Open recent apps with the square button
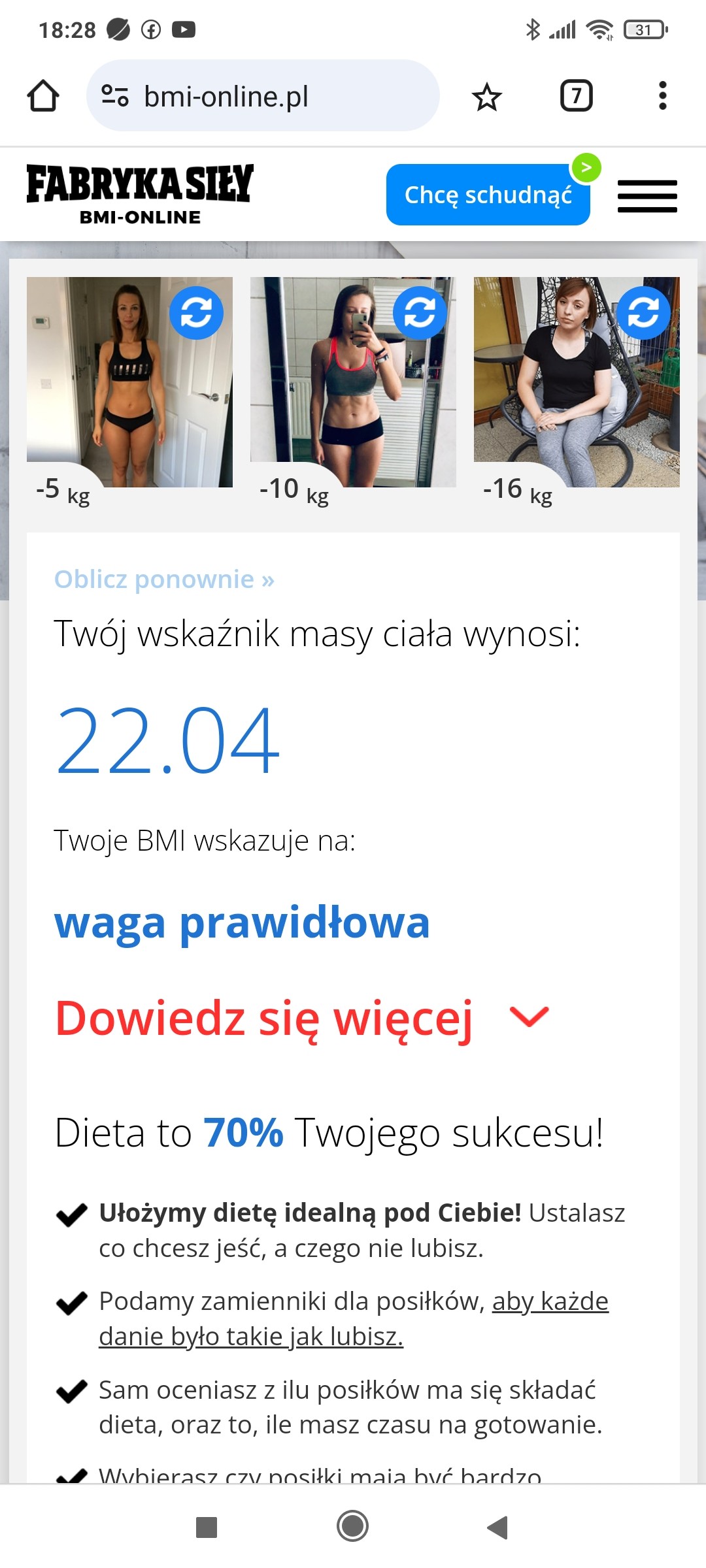Image resolution: width=706 pixels, height=1568 pixels. coord(207,1527)
